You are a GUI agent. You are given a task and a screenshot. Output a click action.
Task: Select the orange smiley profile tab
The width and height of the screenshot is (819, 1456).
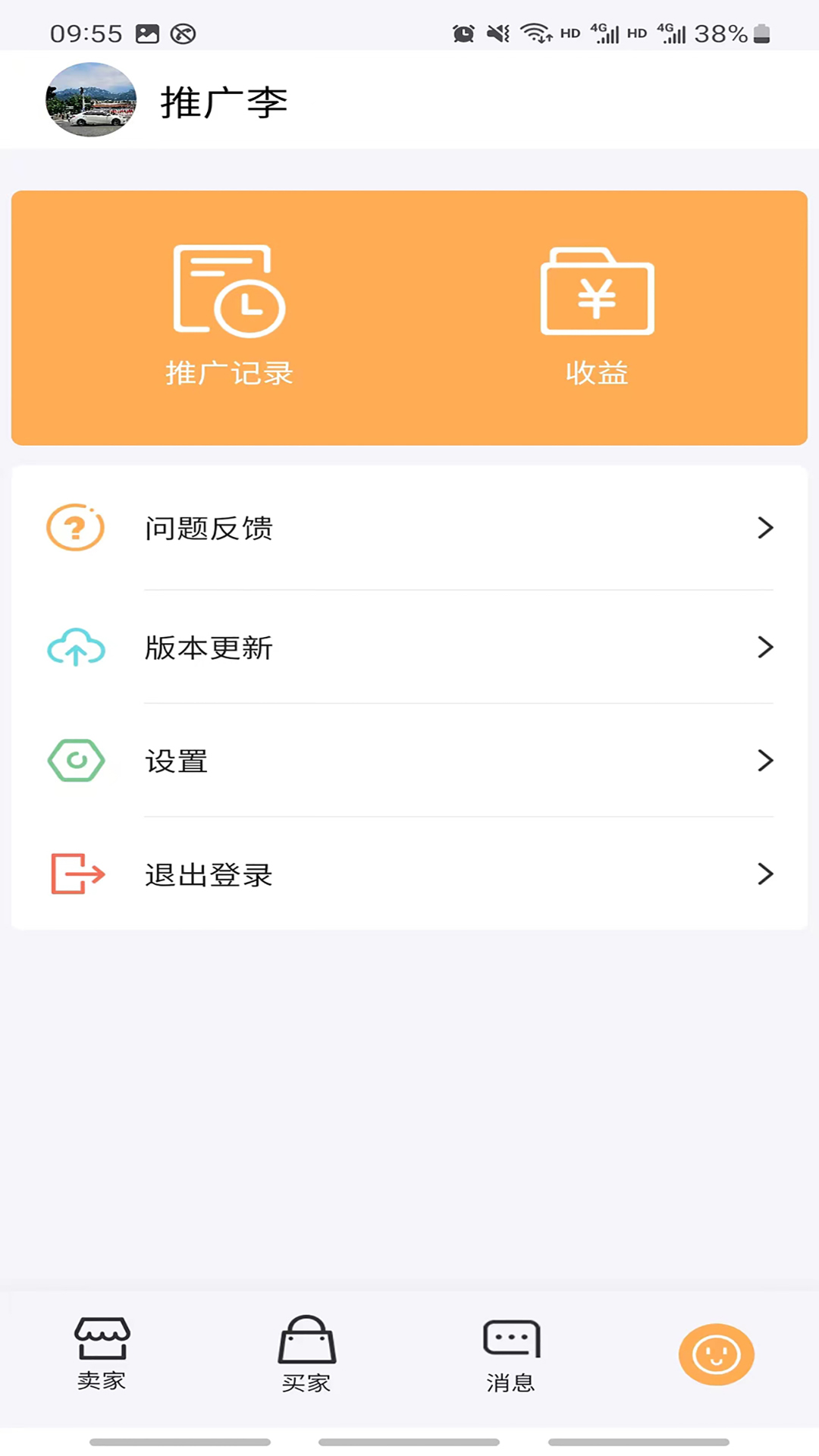tap(716, 1354)
